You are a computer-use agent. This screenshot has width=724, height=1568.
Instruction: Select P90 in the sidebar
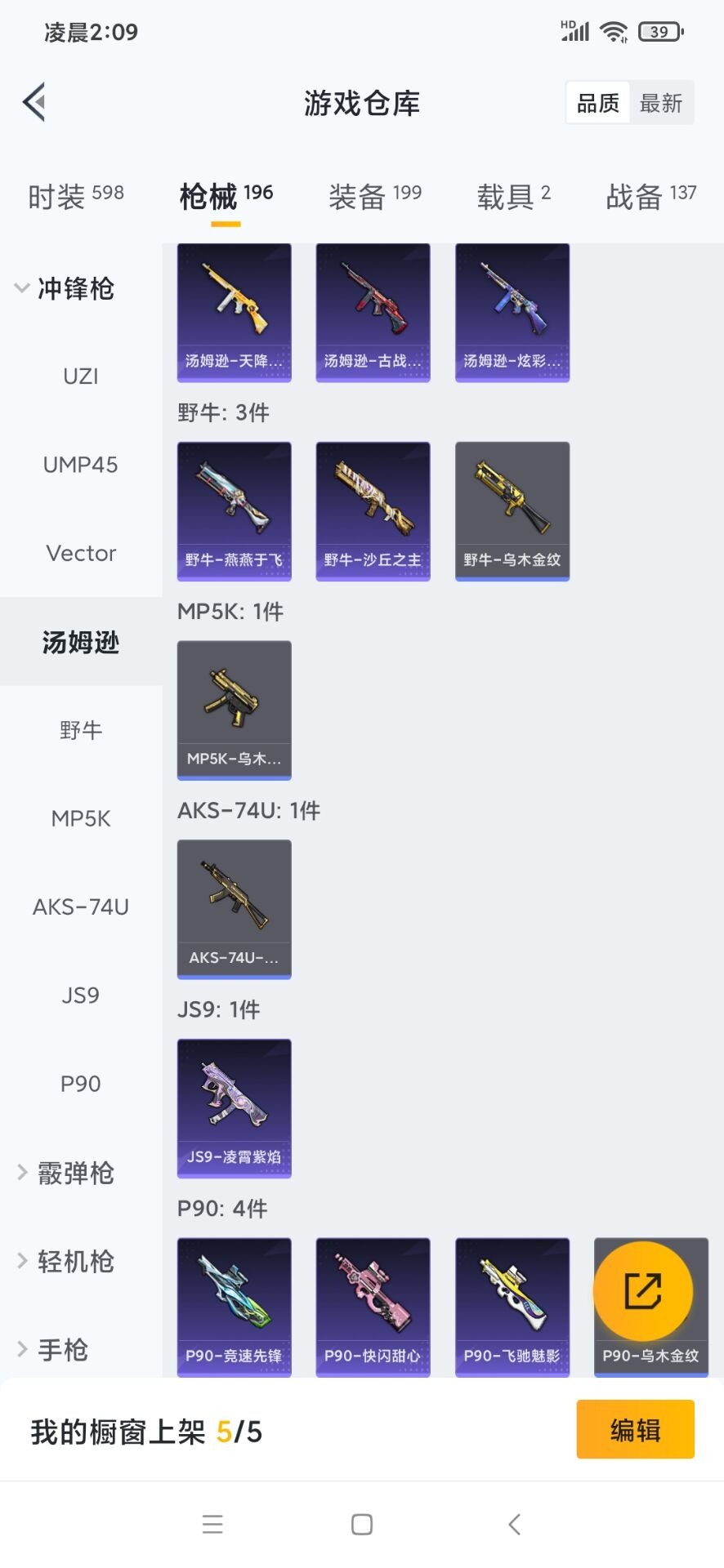tap(79, 1083)
